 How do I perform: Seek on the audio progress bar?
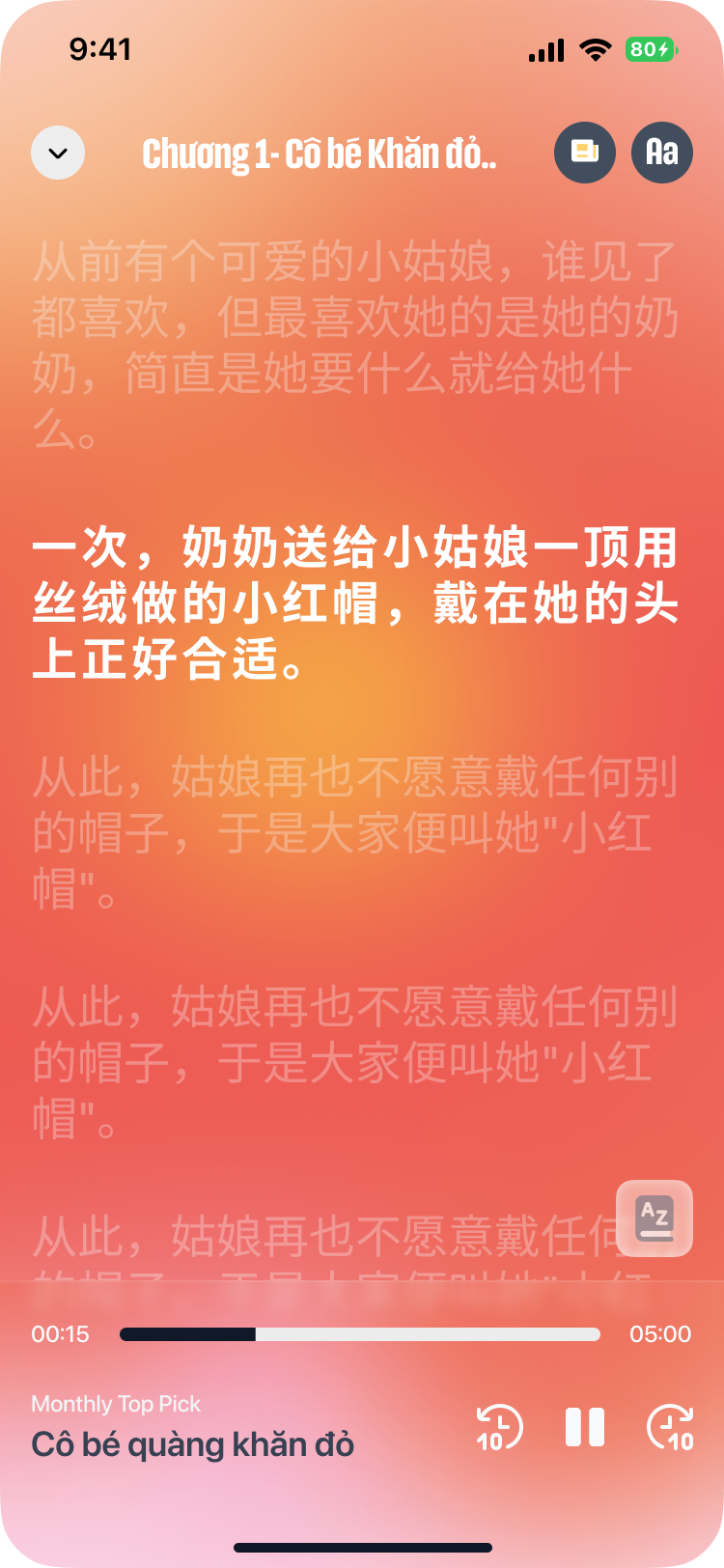tap(359, 1334)
